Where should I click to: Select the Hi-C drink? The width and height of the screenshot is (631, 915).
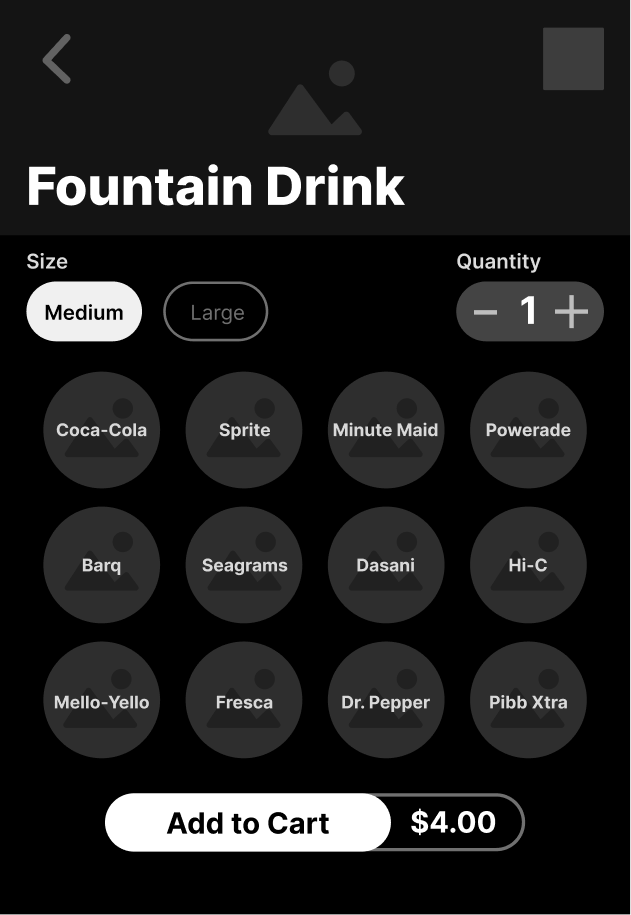tap(528, 565)
